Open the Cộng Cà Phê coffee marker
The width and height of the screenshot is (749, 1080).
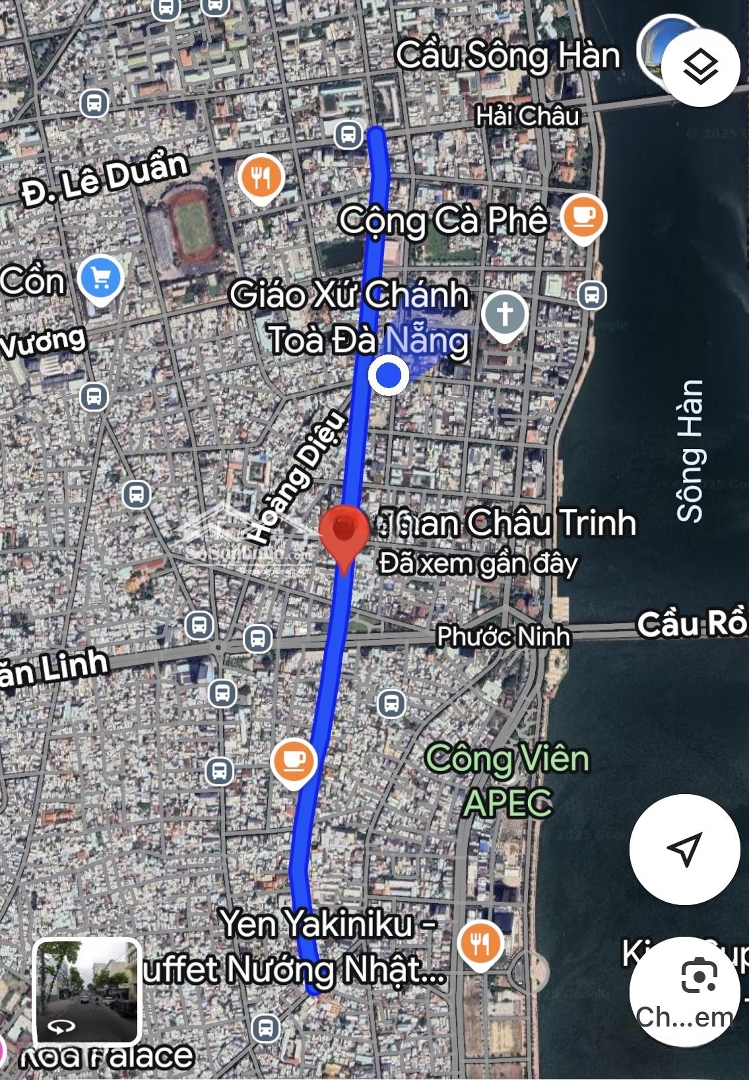pyautogui.click(x=583, y=218)
